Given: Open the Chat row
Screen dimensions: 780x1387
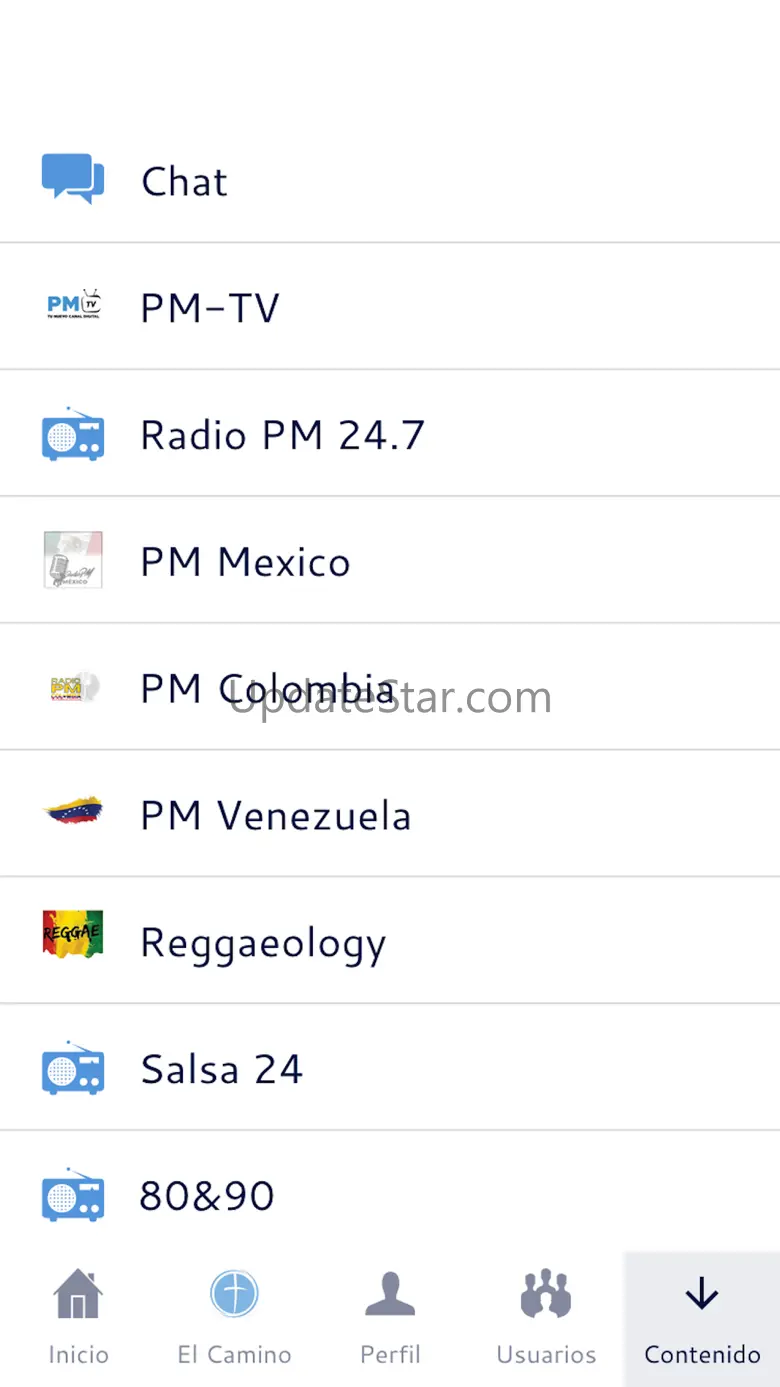Looking at the screenshot, I should [390, 180].
